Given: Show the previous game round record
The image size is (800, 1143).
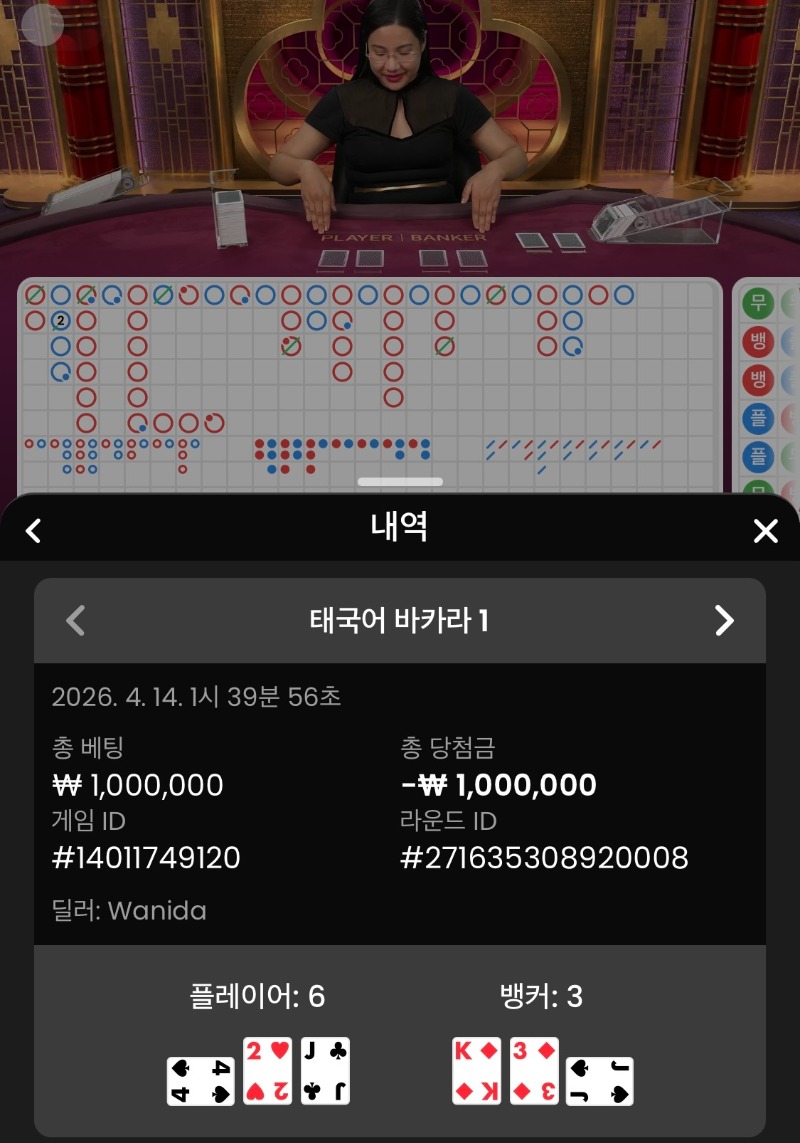Looking at the screenshot, I should [75, 621].
